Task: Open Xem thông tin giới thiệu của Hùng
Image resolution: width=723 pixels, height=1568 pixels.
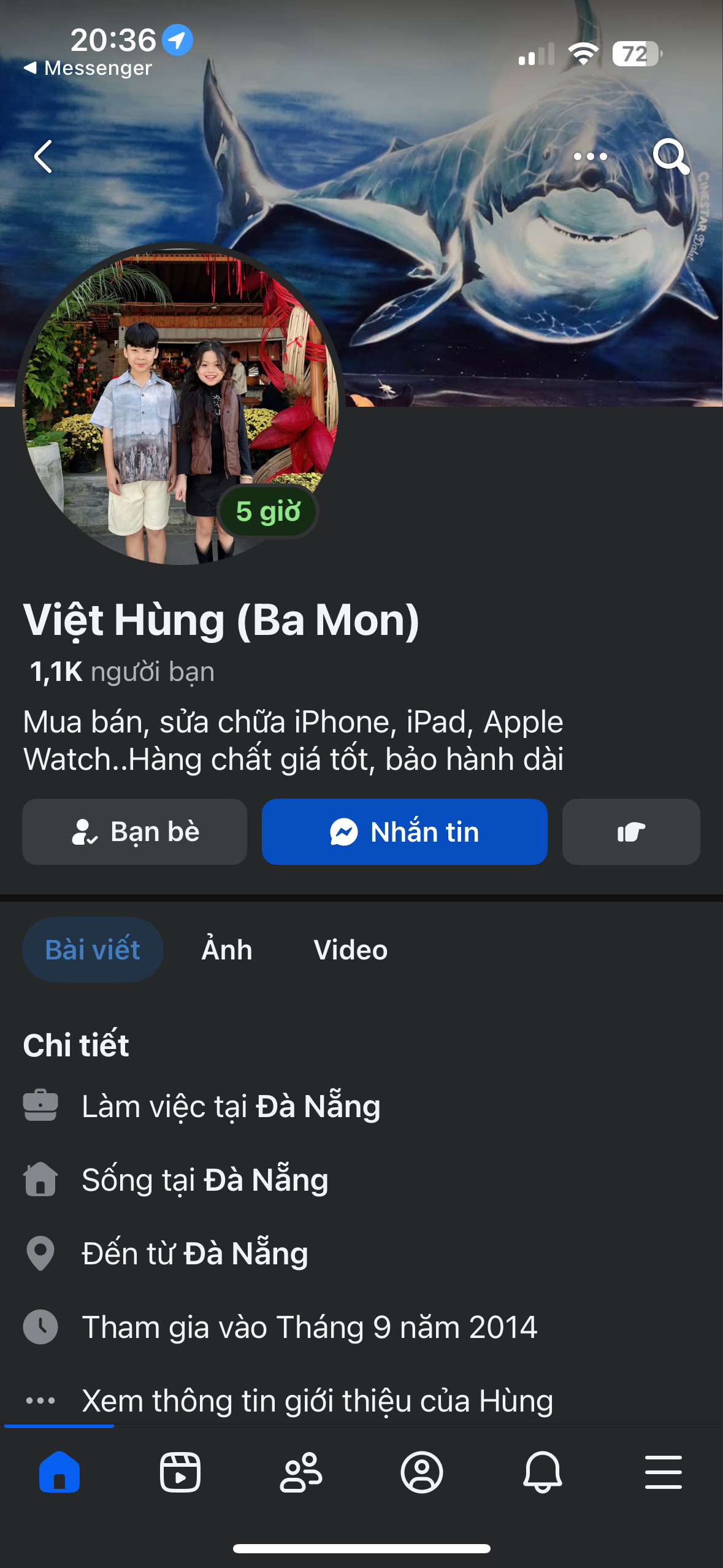Action: click(317, 1401)
